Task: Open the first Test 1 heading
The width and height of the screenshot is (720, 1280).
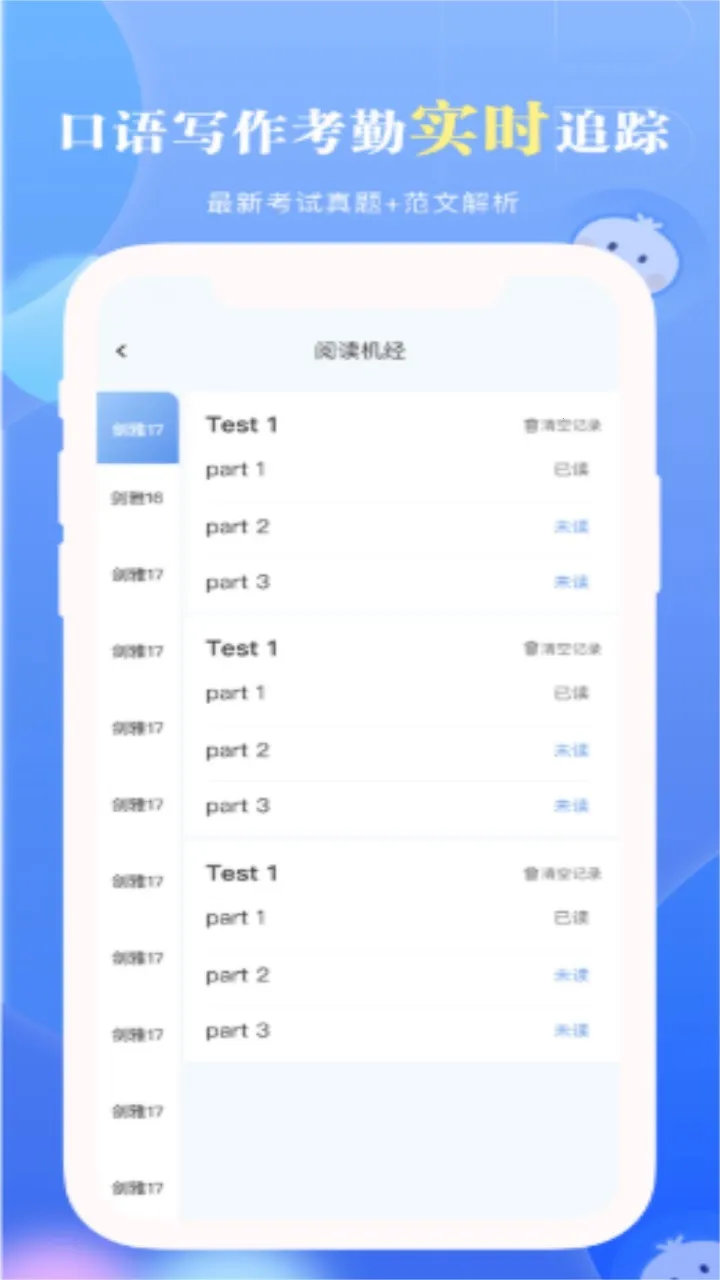Action: point(241,425)
